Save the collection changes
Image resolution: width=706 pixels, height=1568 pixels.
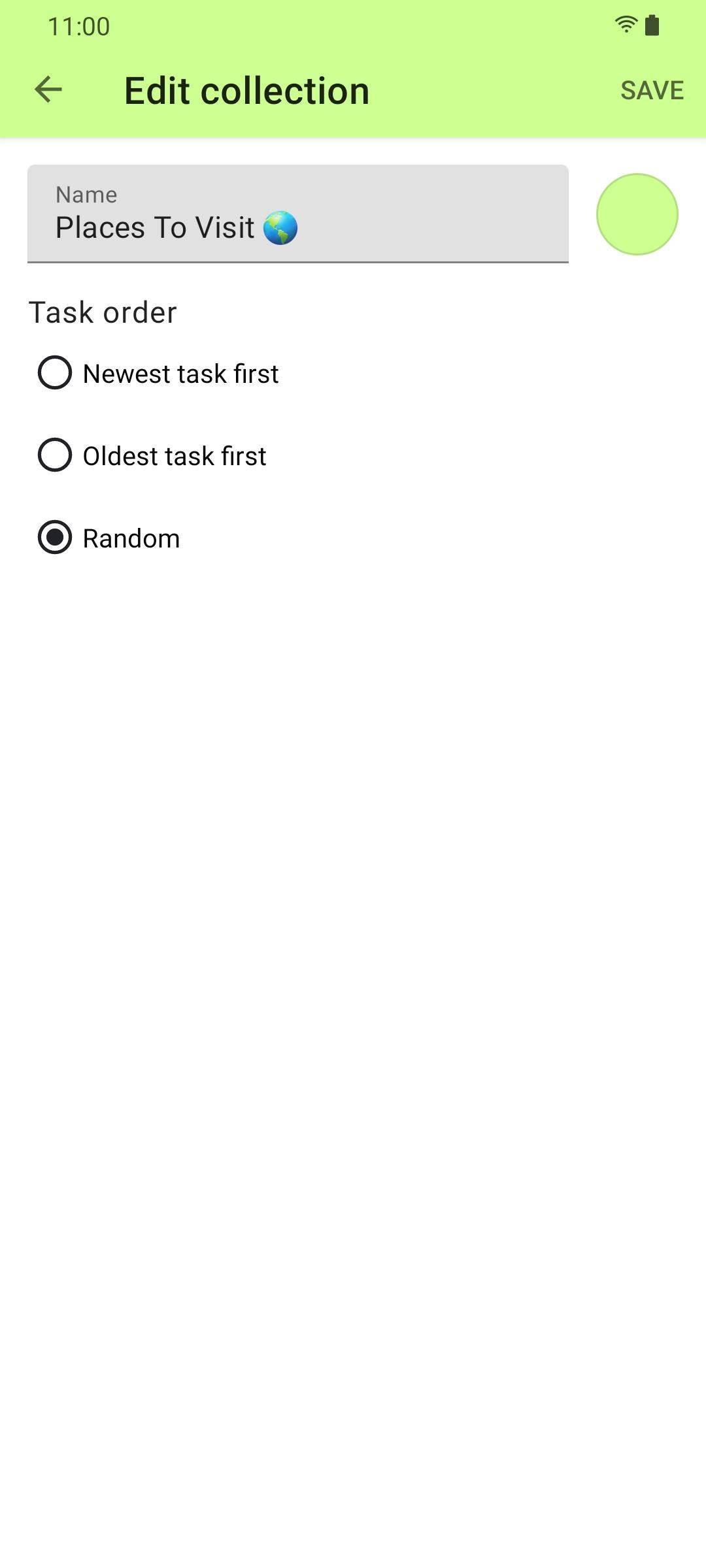coord(651,90)
